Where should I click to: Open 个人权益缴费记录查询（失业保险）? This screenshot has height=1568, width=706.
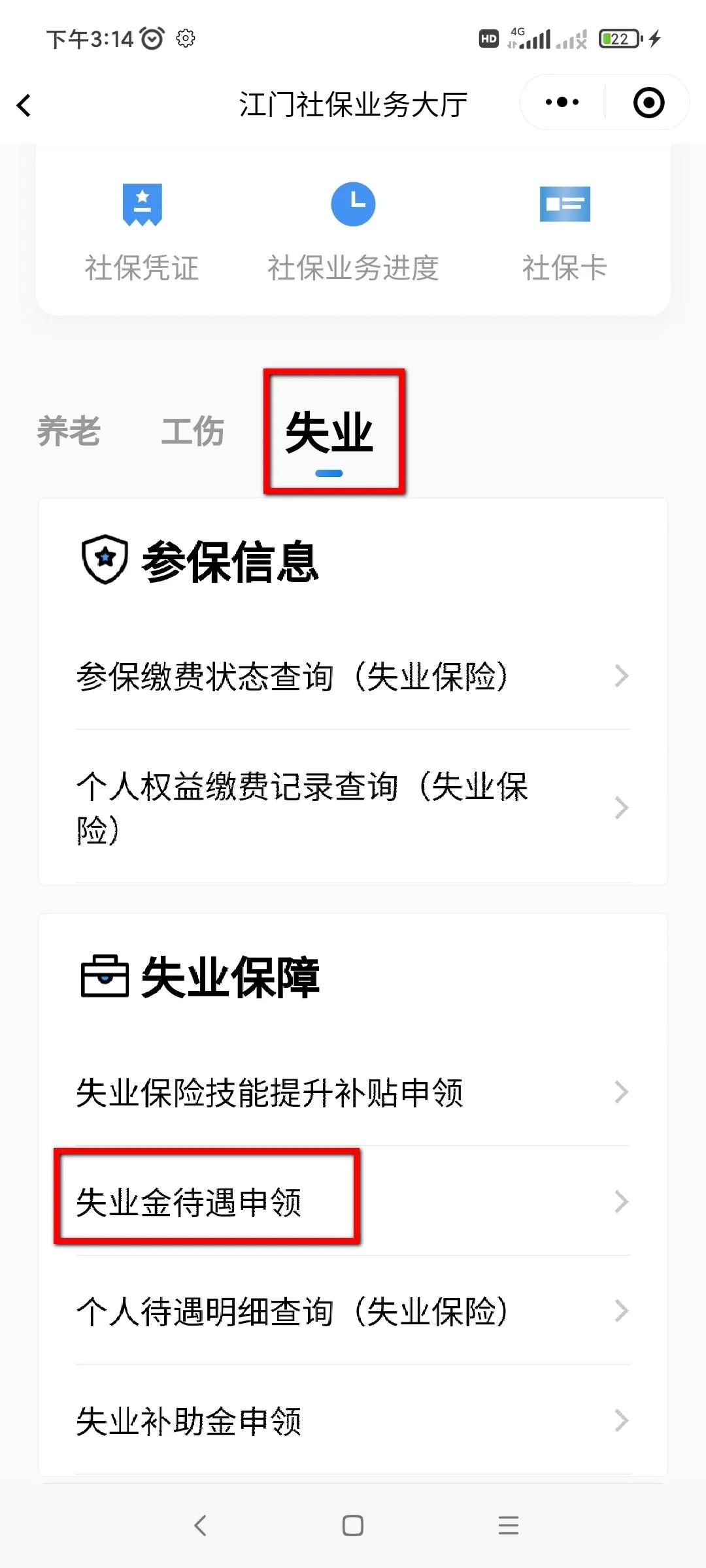[353, 808]
